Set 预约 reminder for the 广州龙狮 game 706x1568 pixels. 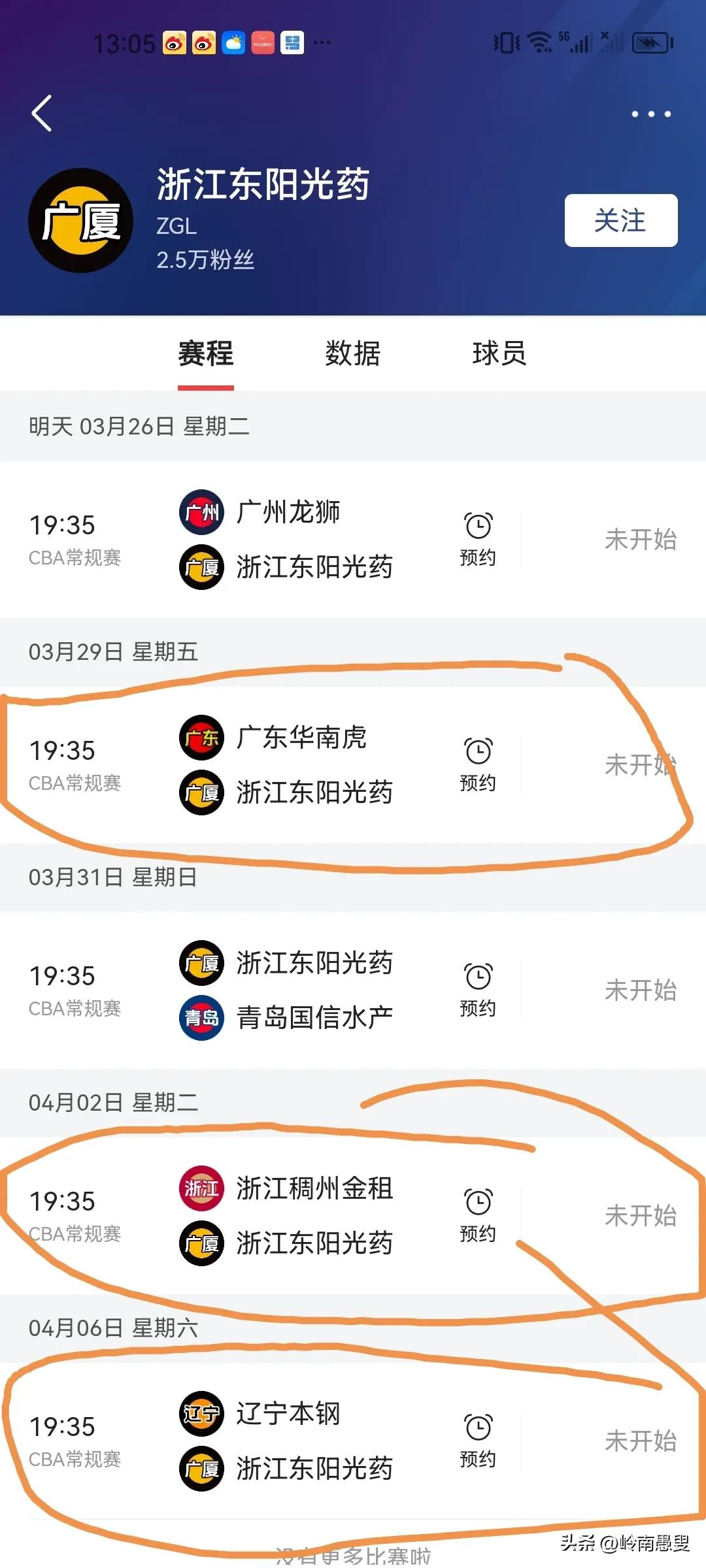478,540
